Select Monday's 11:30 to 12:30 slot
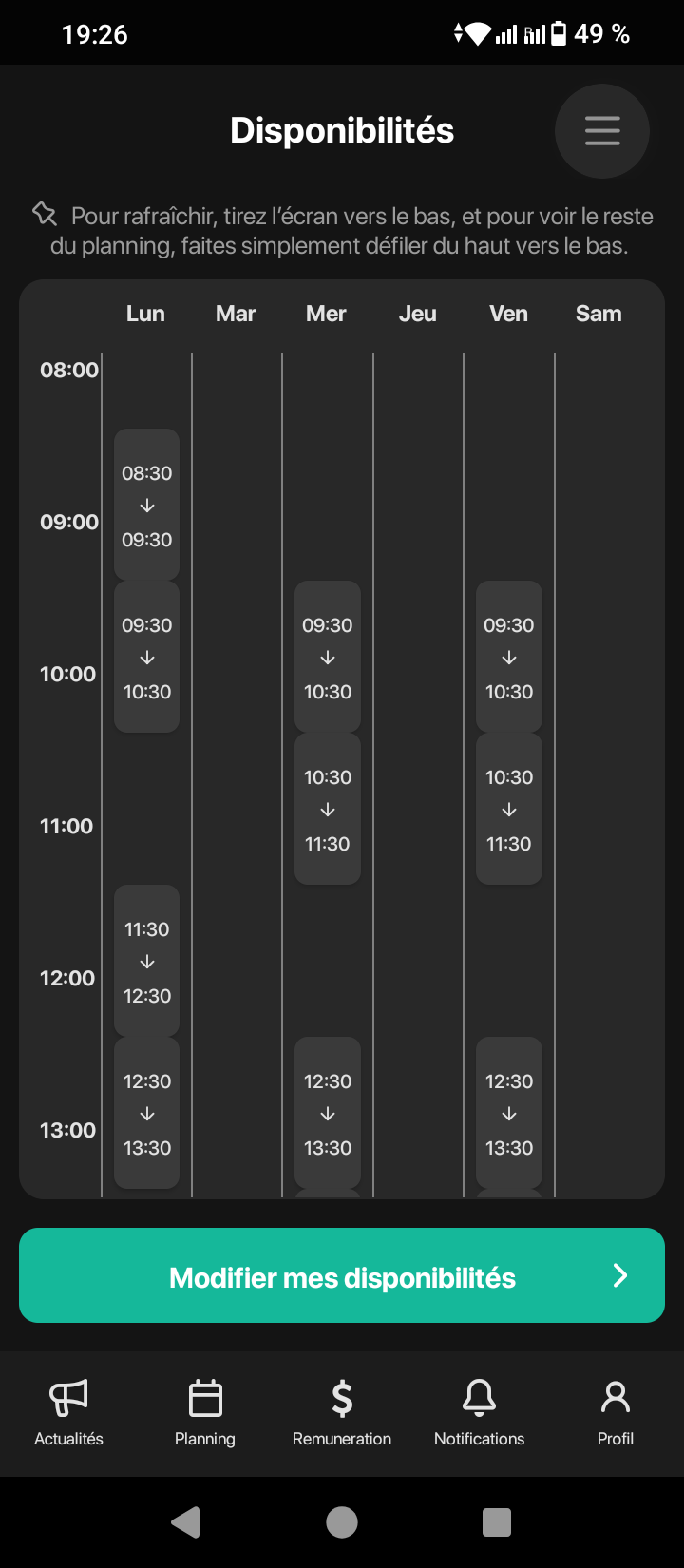Image resolution: width=684 pixels, height=1568 pixels. (x=147, y=961)
